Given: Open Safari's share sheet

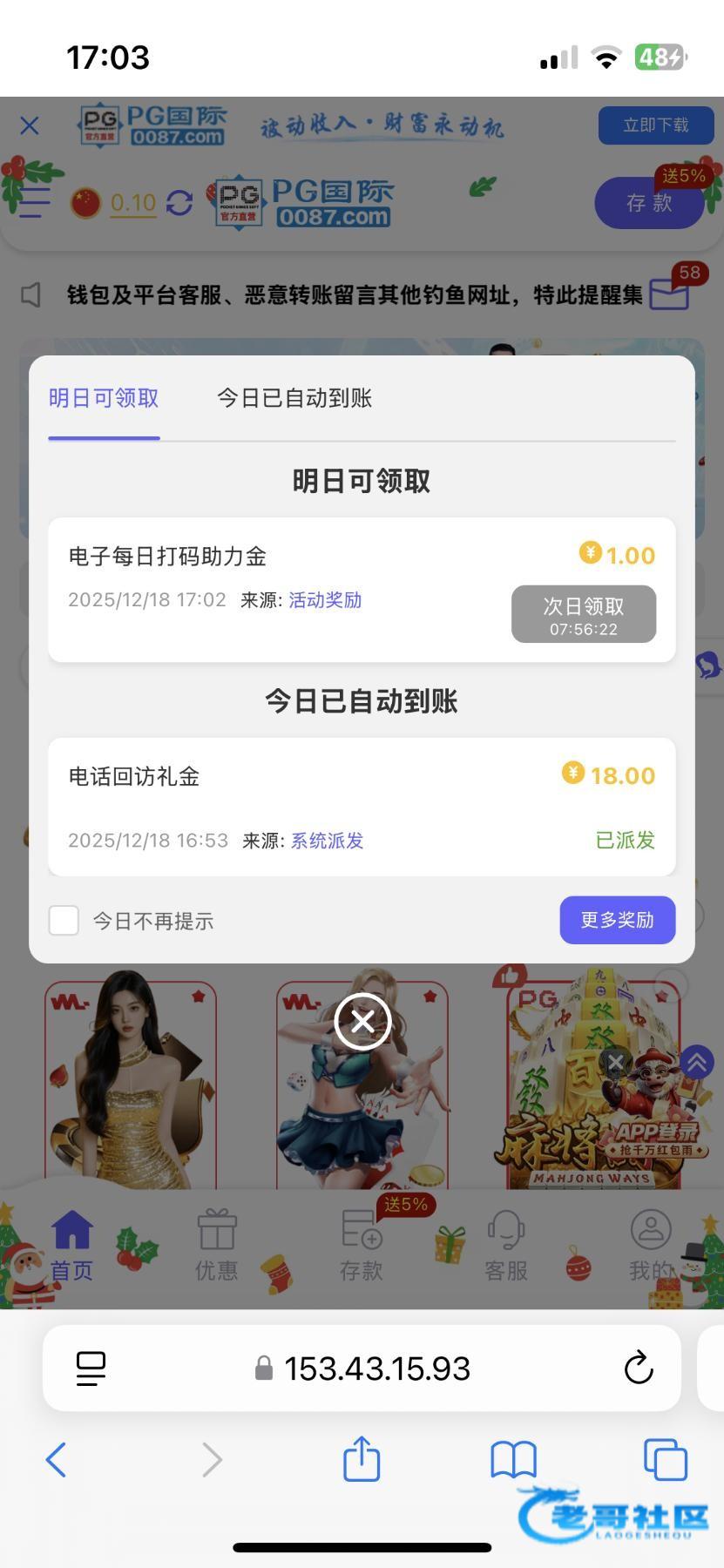Looking at the screenshot, I should click(x=362, y=1459).
